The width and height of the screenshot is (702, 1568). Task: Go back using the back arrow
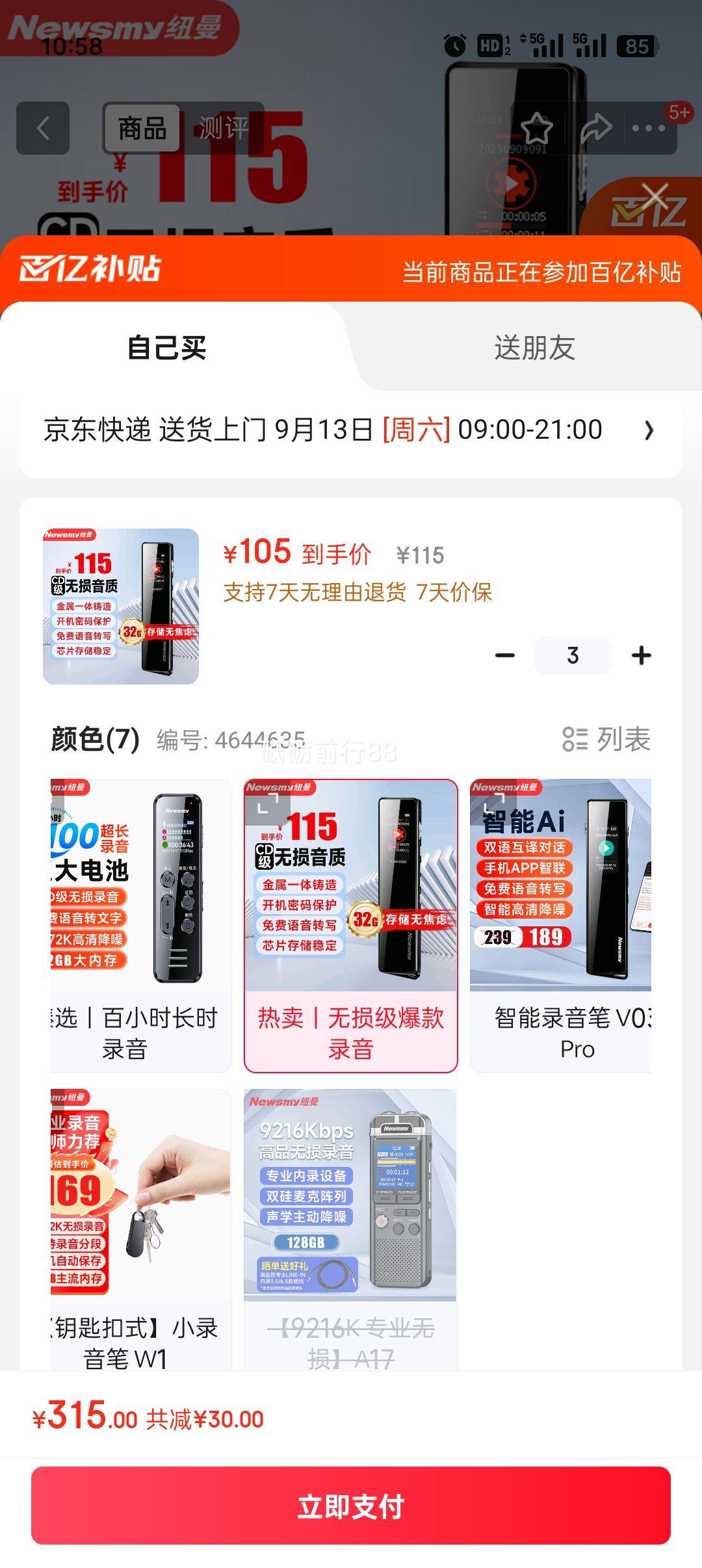tap(43, 128)
